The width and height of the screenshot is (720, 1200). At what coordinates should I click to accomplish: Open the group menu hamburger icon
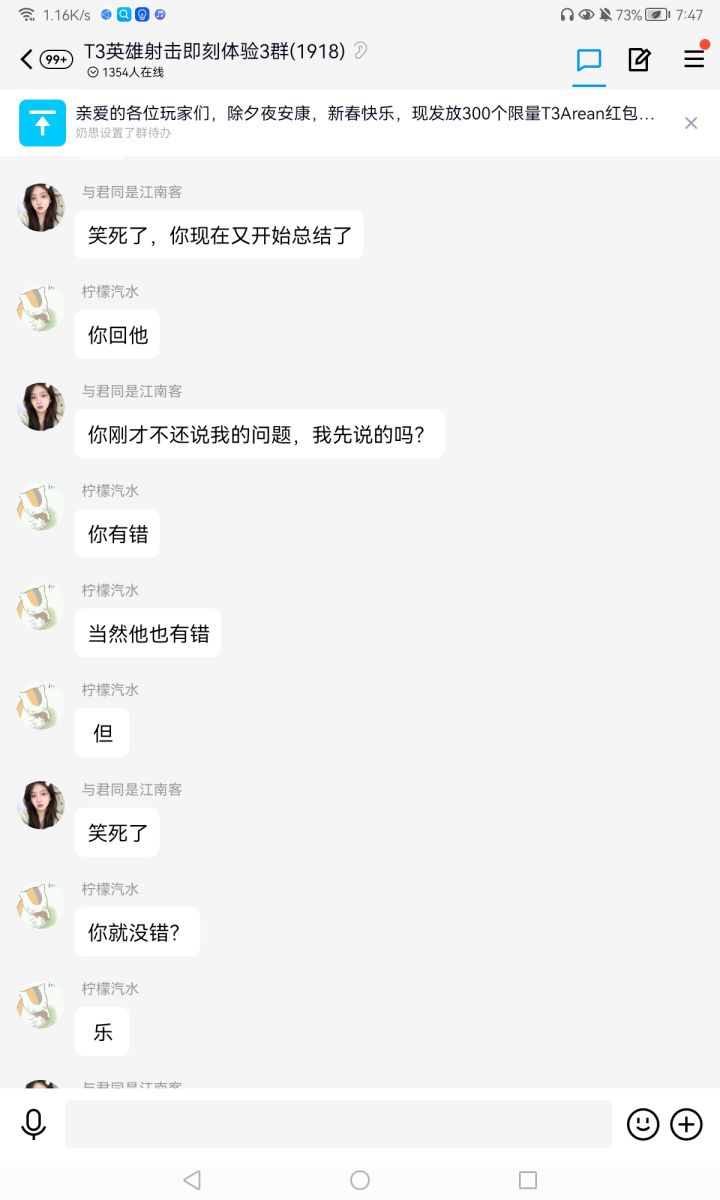click(x=694, y=60)
